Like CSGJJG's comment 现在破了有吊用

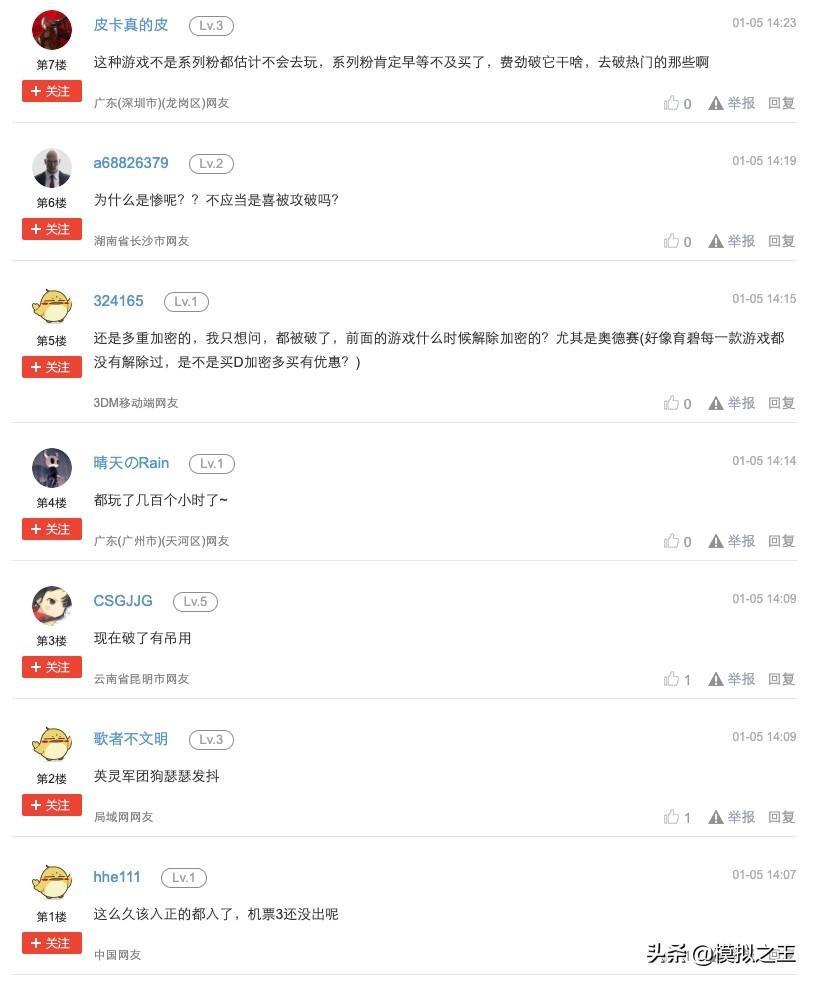tap(677, 679)
